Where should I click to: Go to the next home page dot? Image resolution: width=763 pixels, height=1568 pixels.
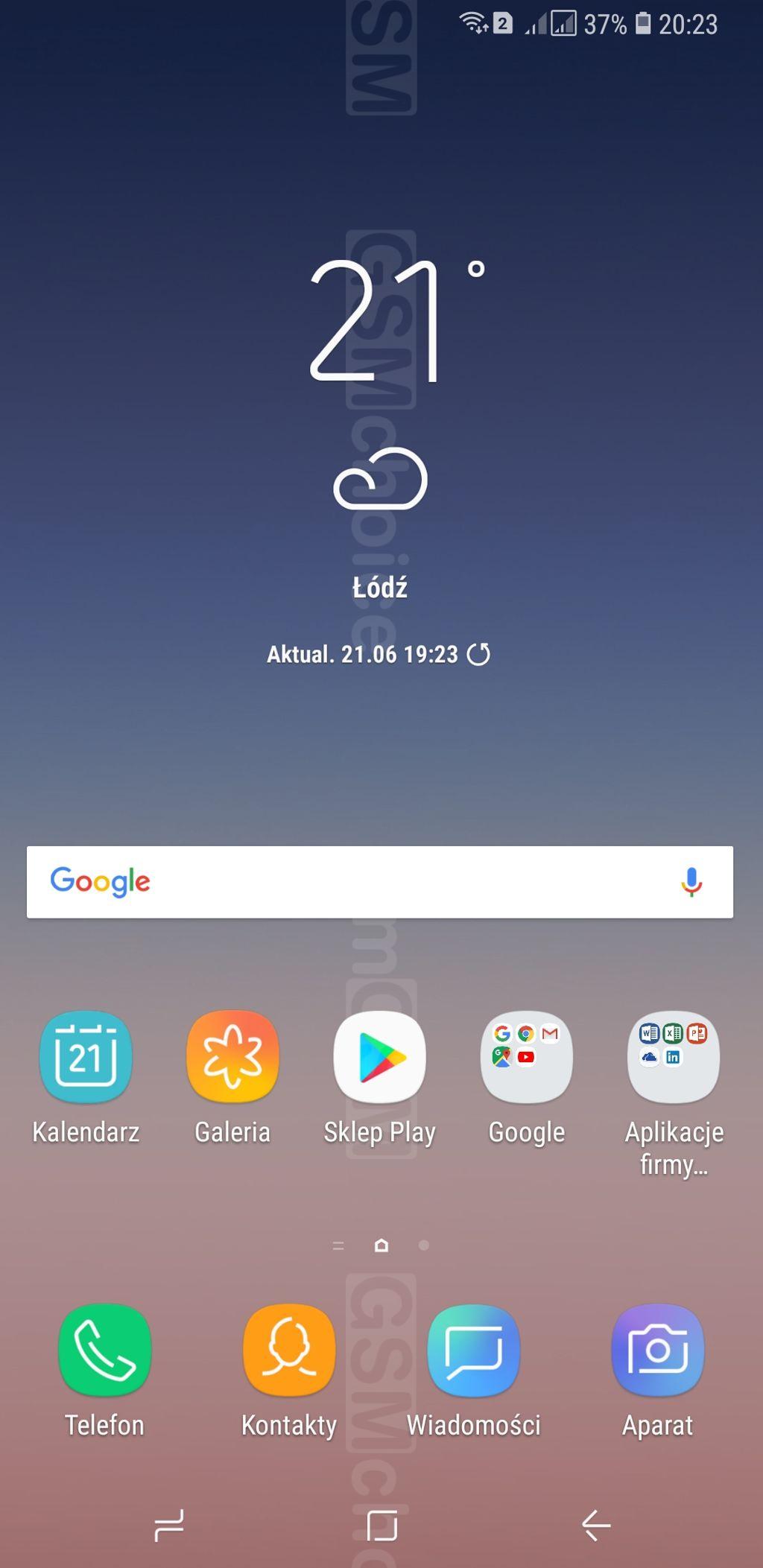pyautogui.click(x=424, y=1245)
